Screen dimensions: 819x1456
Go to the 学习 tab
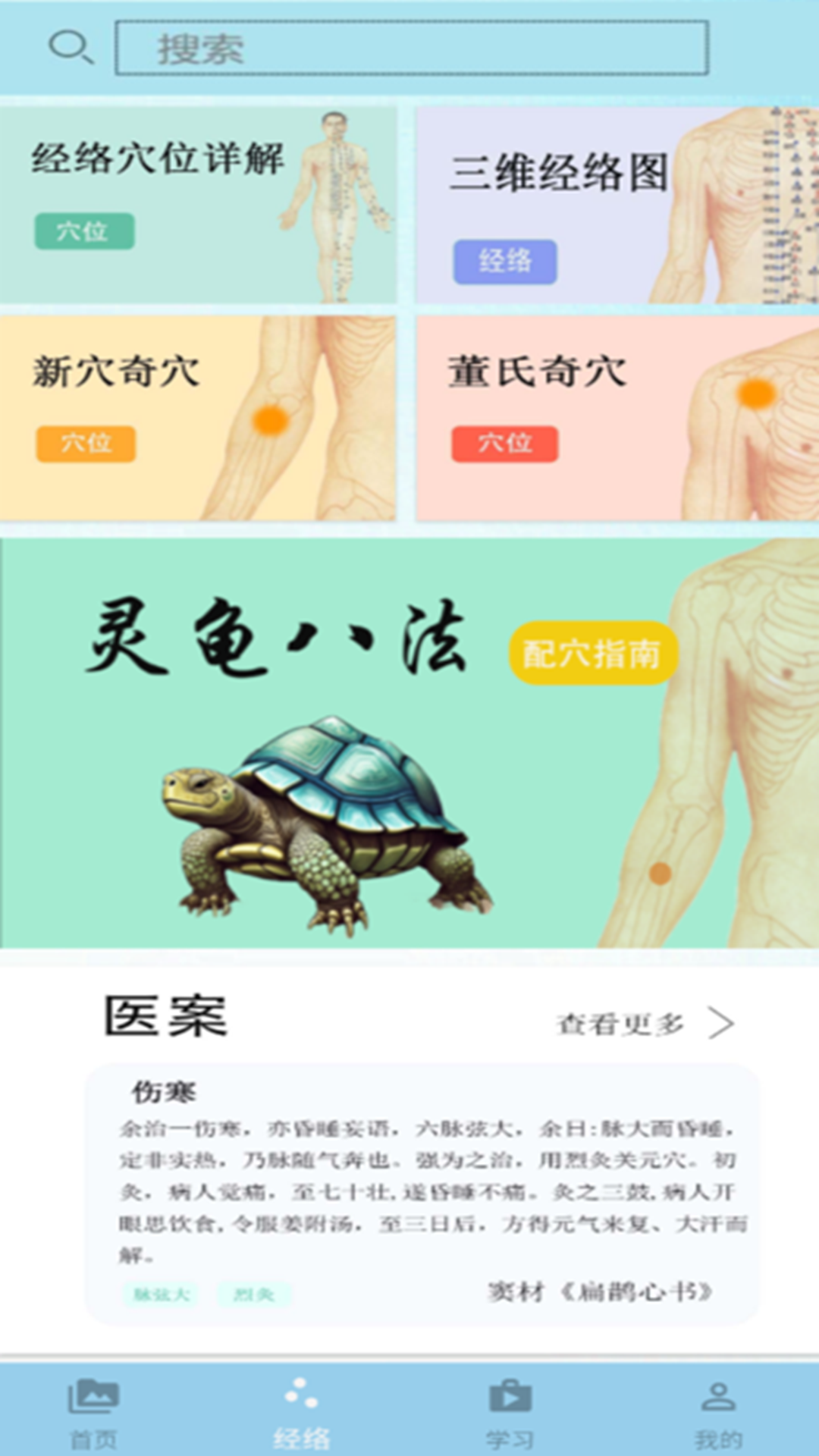point(510,1412)
